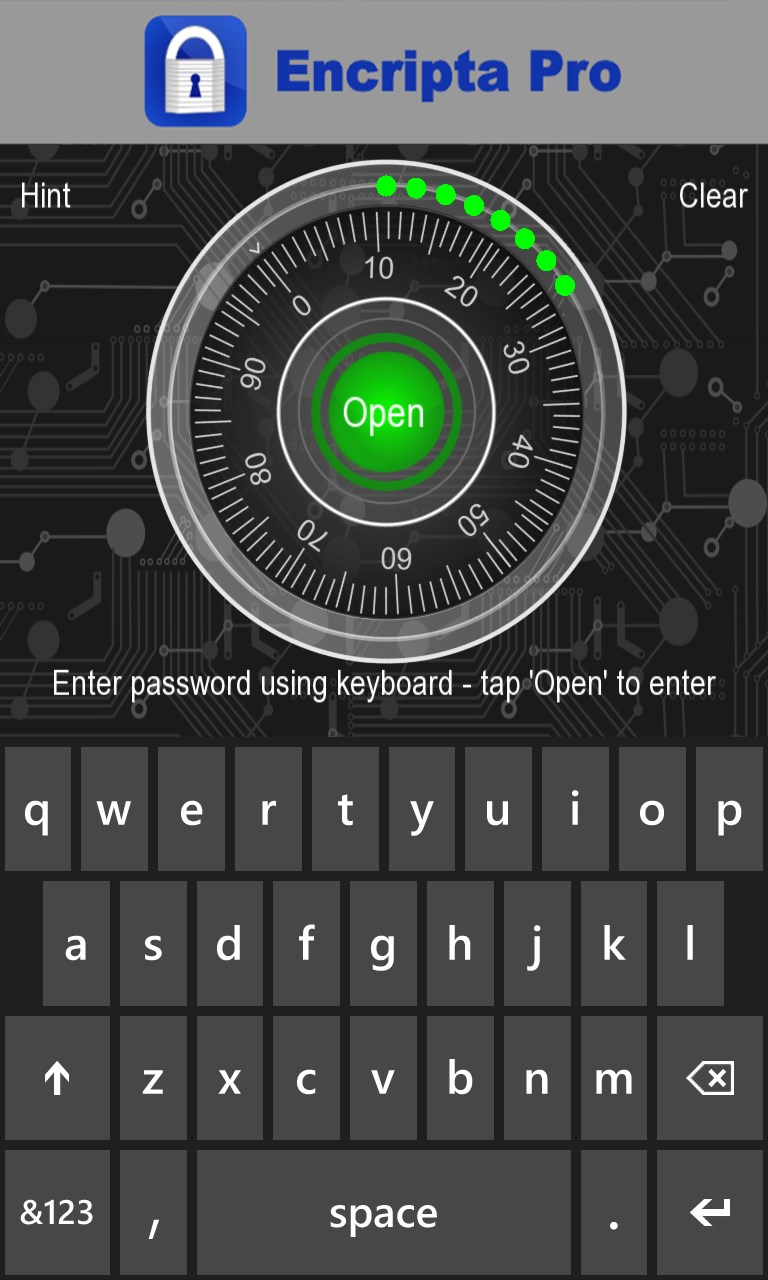768x1280 pixels.
Task: Tap the shift arrow key
Action: coord(57,1078)
